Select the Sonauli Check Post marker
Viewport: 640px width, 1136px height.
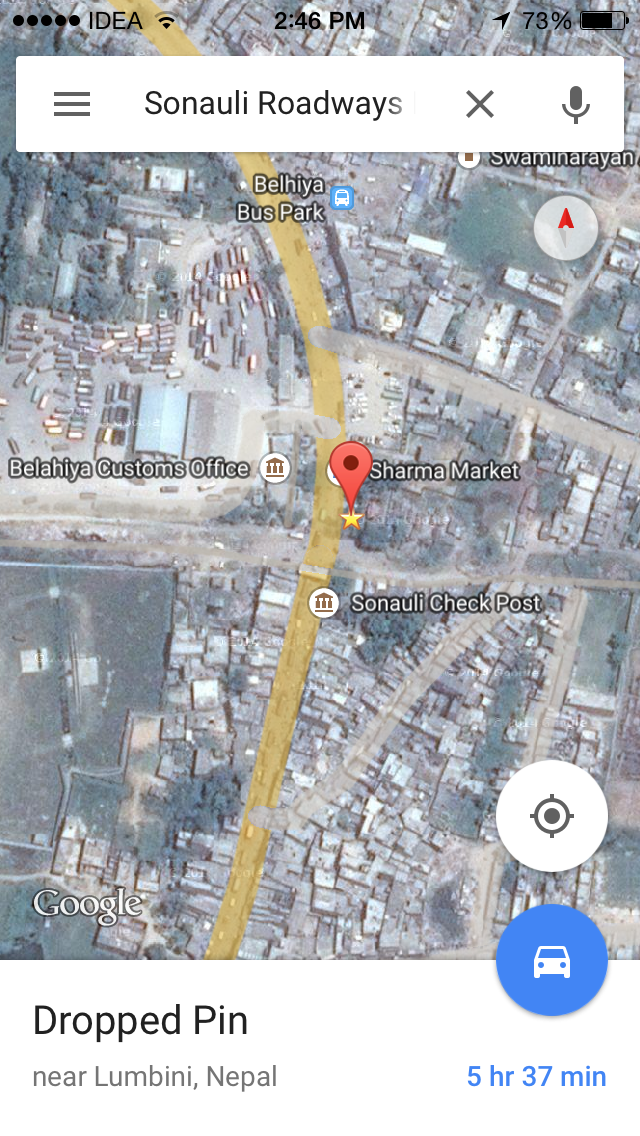click(x=324, y=603)
